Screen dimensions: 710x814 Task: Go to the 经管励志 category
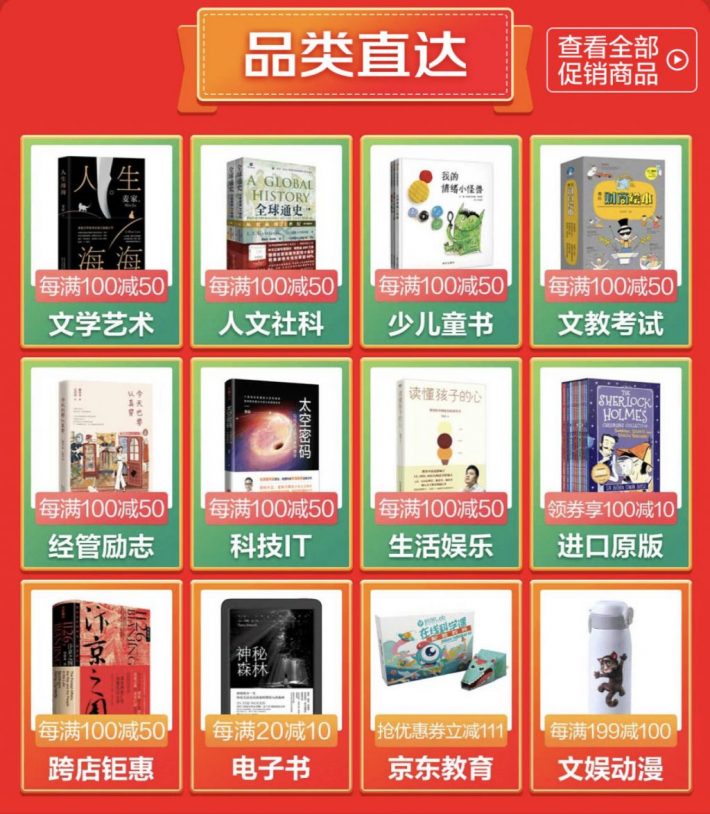pos(101,465)
